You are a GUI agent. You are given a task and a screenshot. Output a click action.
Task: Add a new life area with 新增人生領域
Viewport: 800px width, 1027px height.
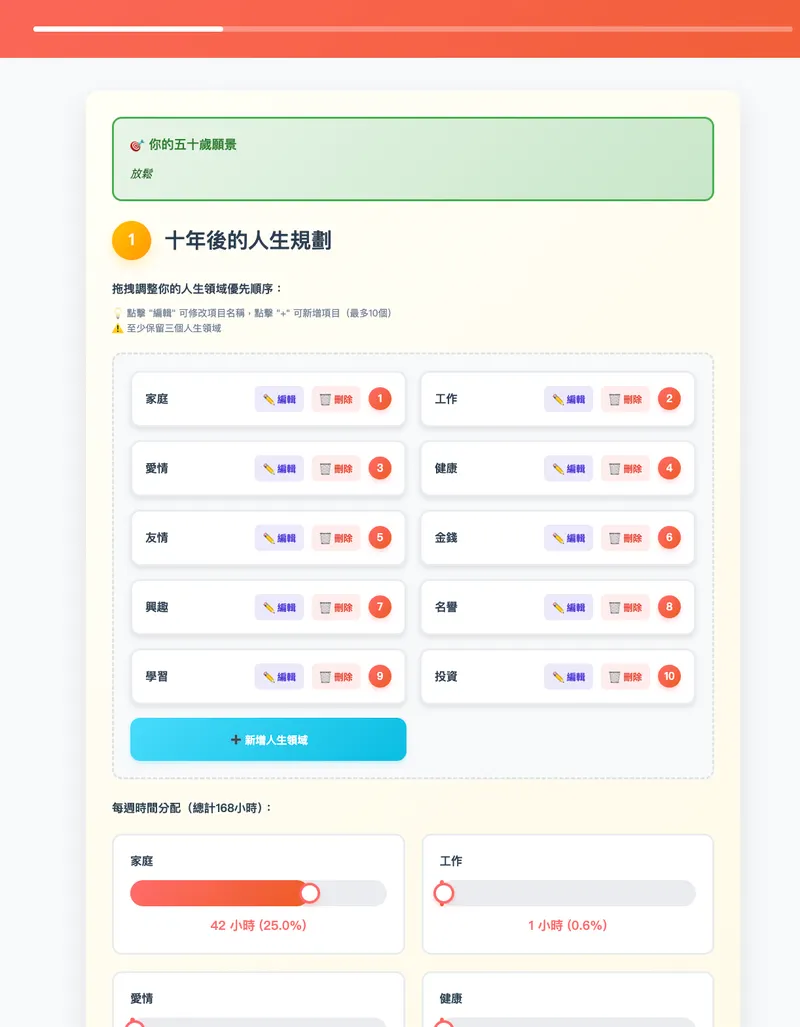(268, 740)
